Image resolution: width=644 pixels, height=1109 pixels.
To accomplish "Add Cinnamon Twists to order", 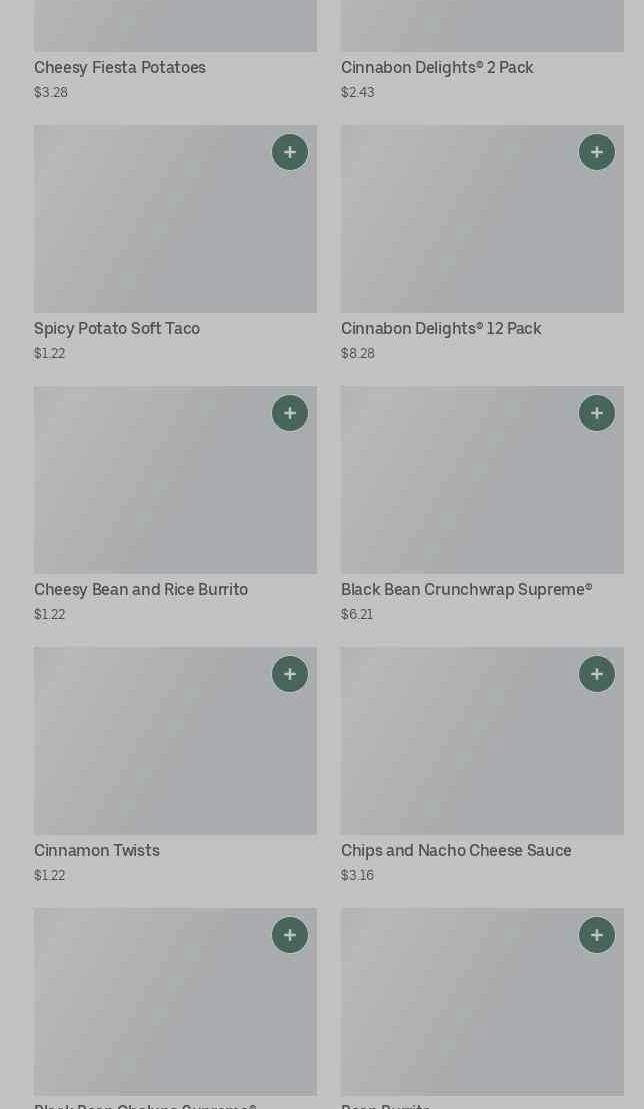I will pyautogui.click(x=290, y=674).
